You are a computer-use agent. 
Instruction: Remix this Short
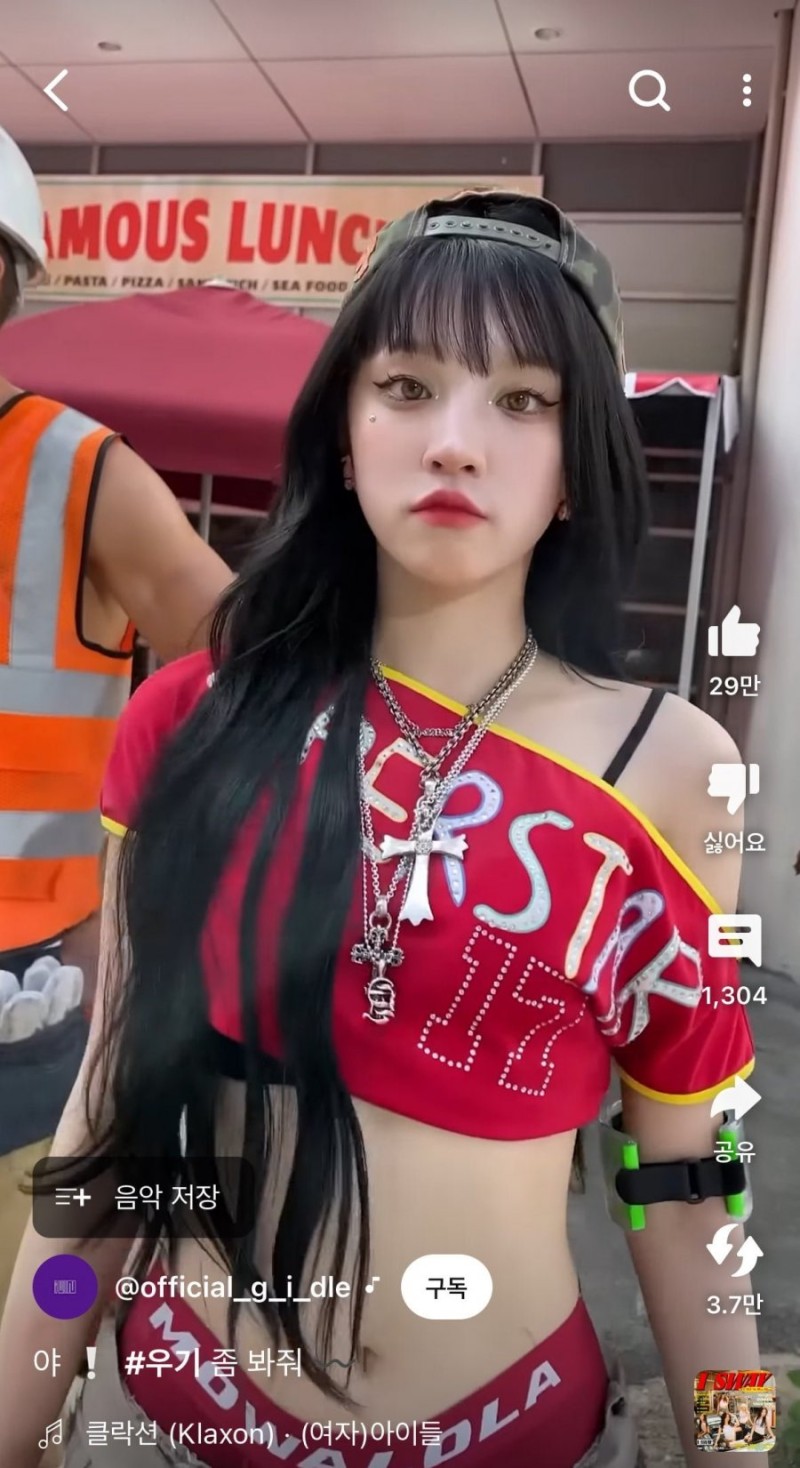[734, 1252]
